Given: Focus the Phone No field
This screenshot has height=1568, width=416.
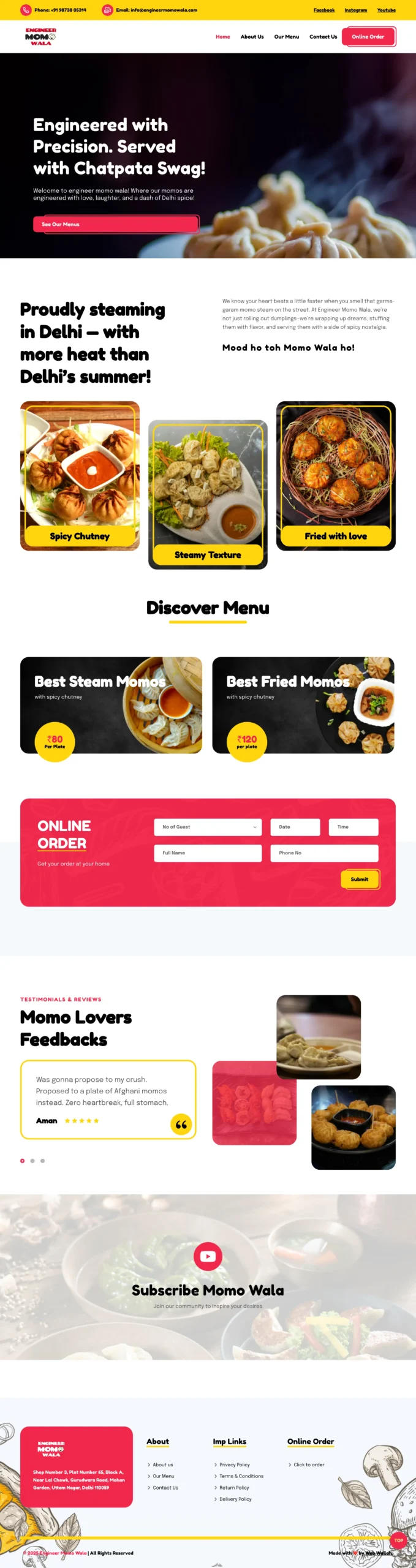Looking at the screenshot, I should 324,853.
